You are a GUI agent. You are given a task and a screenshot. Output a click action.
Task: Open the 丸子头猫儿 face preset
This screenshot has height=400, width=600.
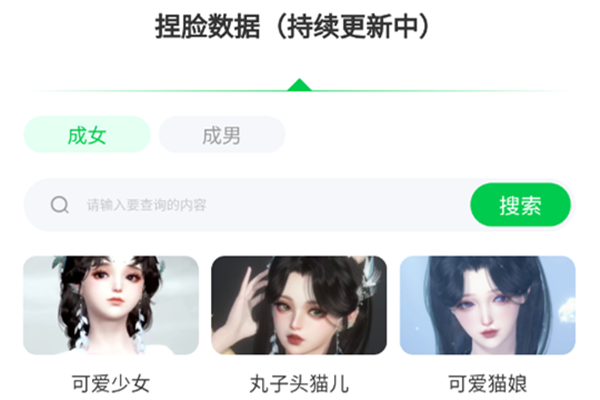(299, 306)
